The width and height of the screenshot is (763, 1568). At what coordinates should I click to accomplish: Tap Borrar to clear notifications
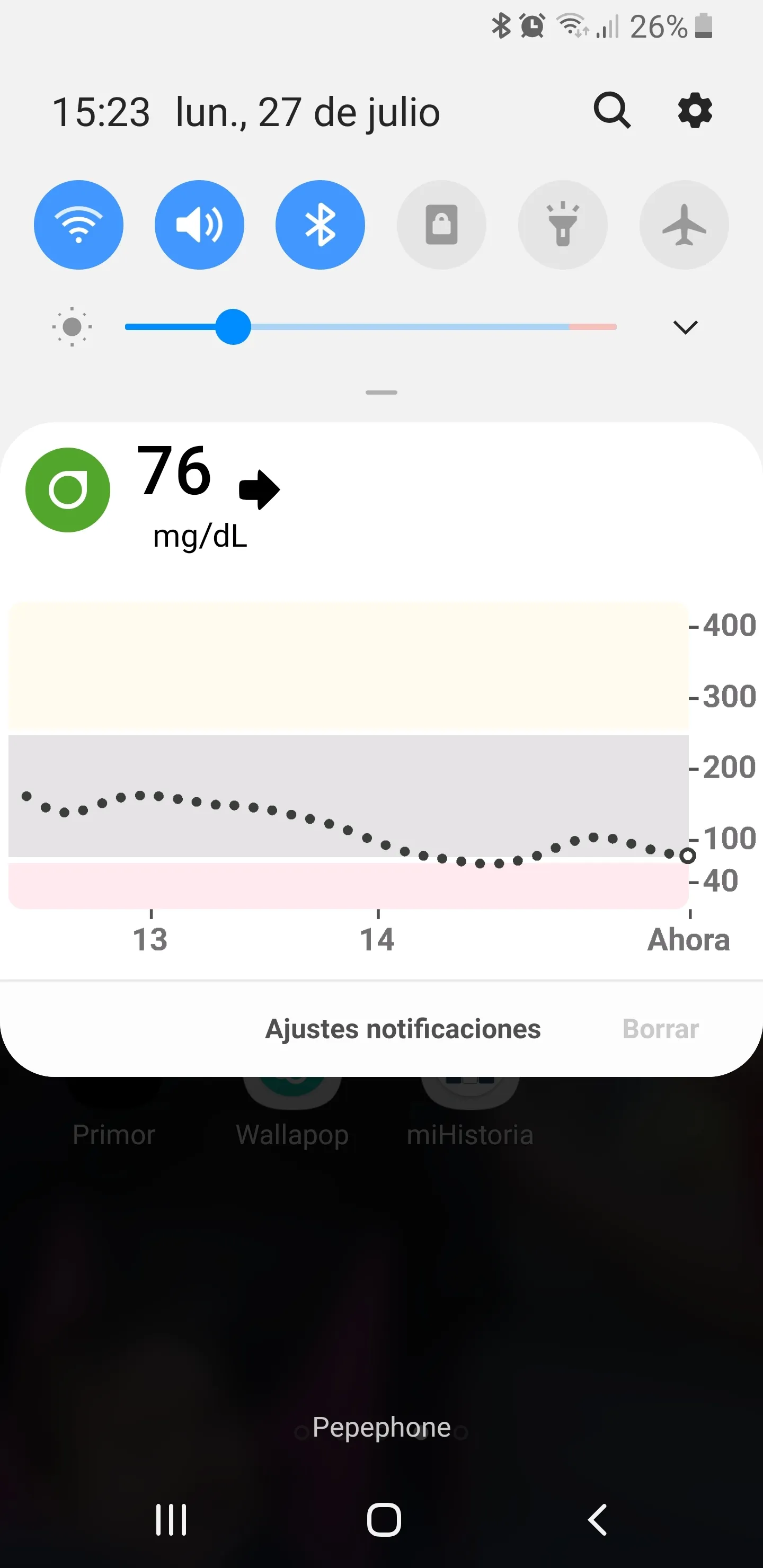coord(660,1029)
